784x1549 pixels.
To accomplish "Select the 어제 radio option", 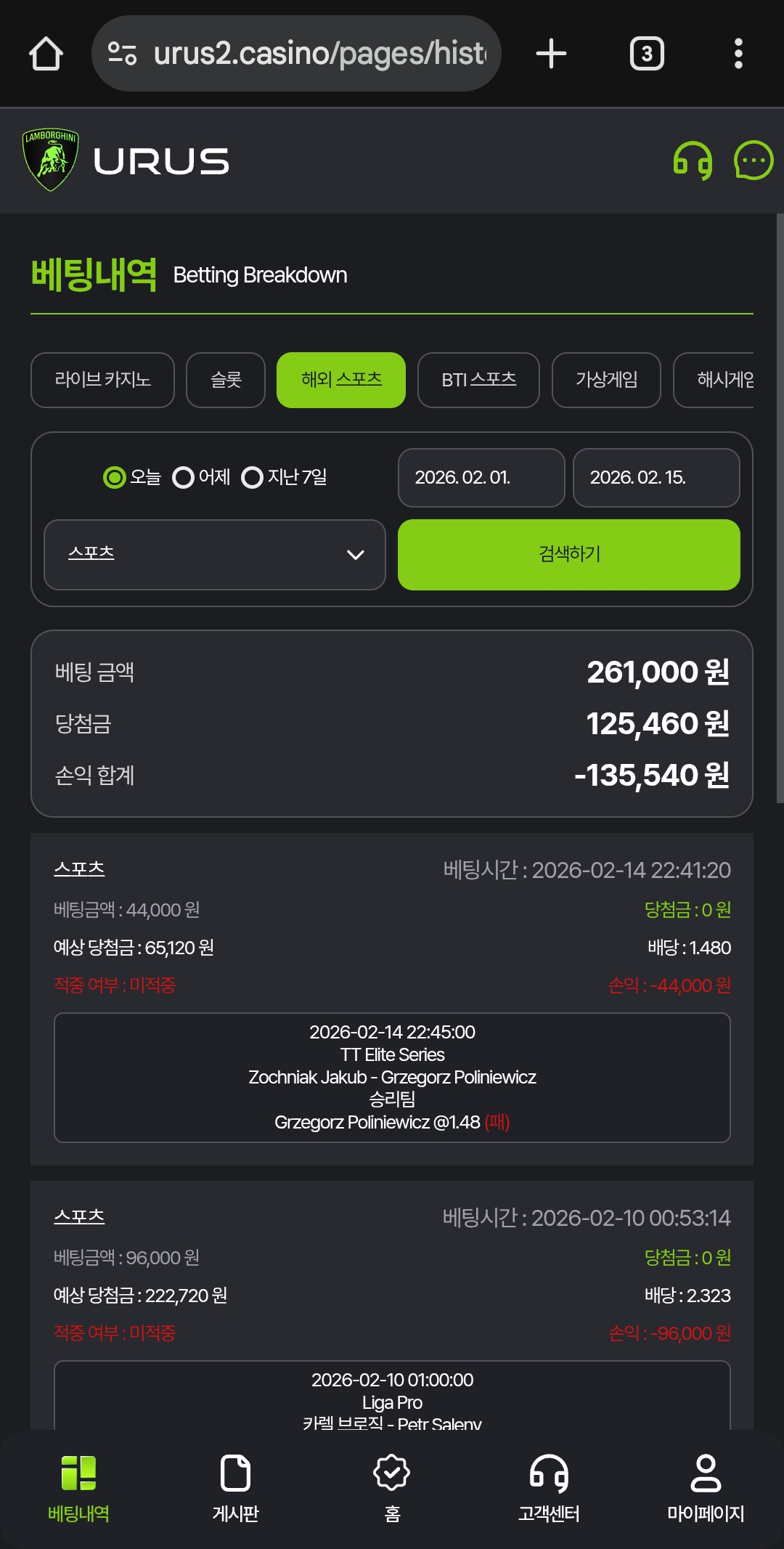I will tap(184, 478).
